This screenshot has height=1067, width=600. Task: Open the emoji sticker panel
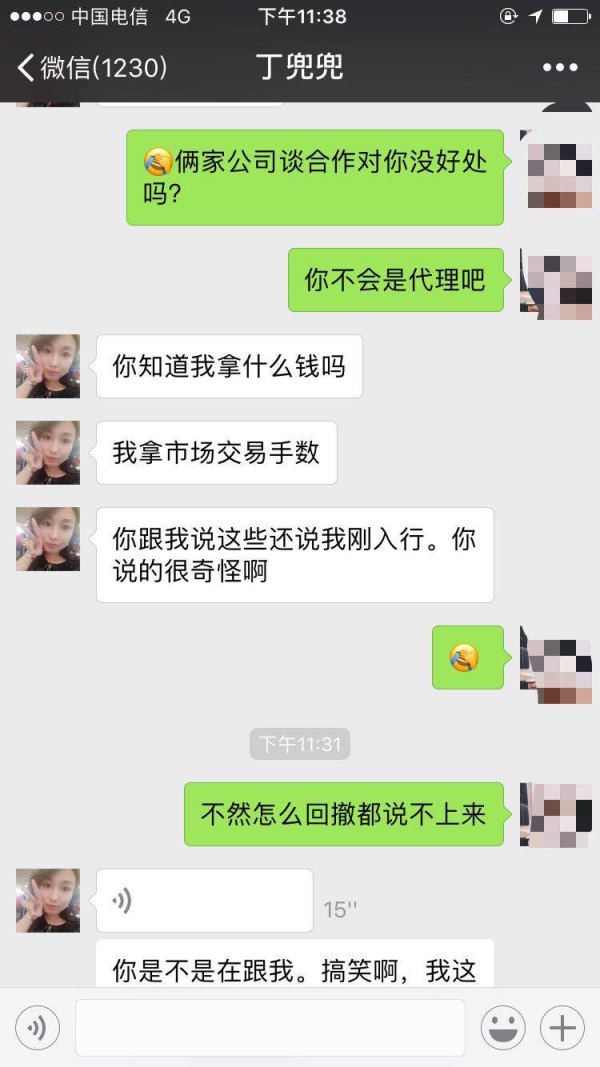click(503, 1027)
